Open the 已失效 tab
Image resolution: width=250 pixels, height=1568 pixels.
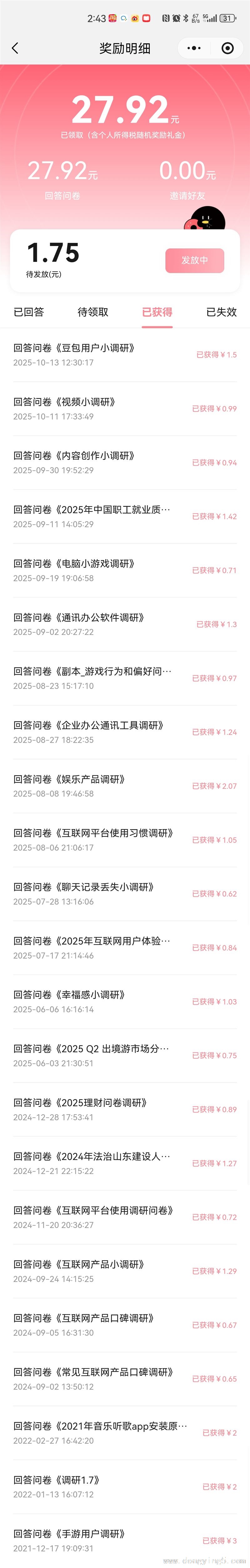click(x=221, y=312)
